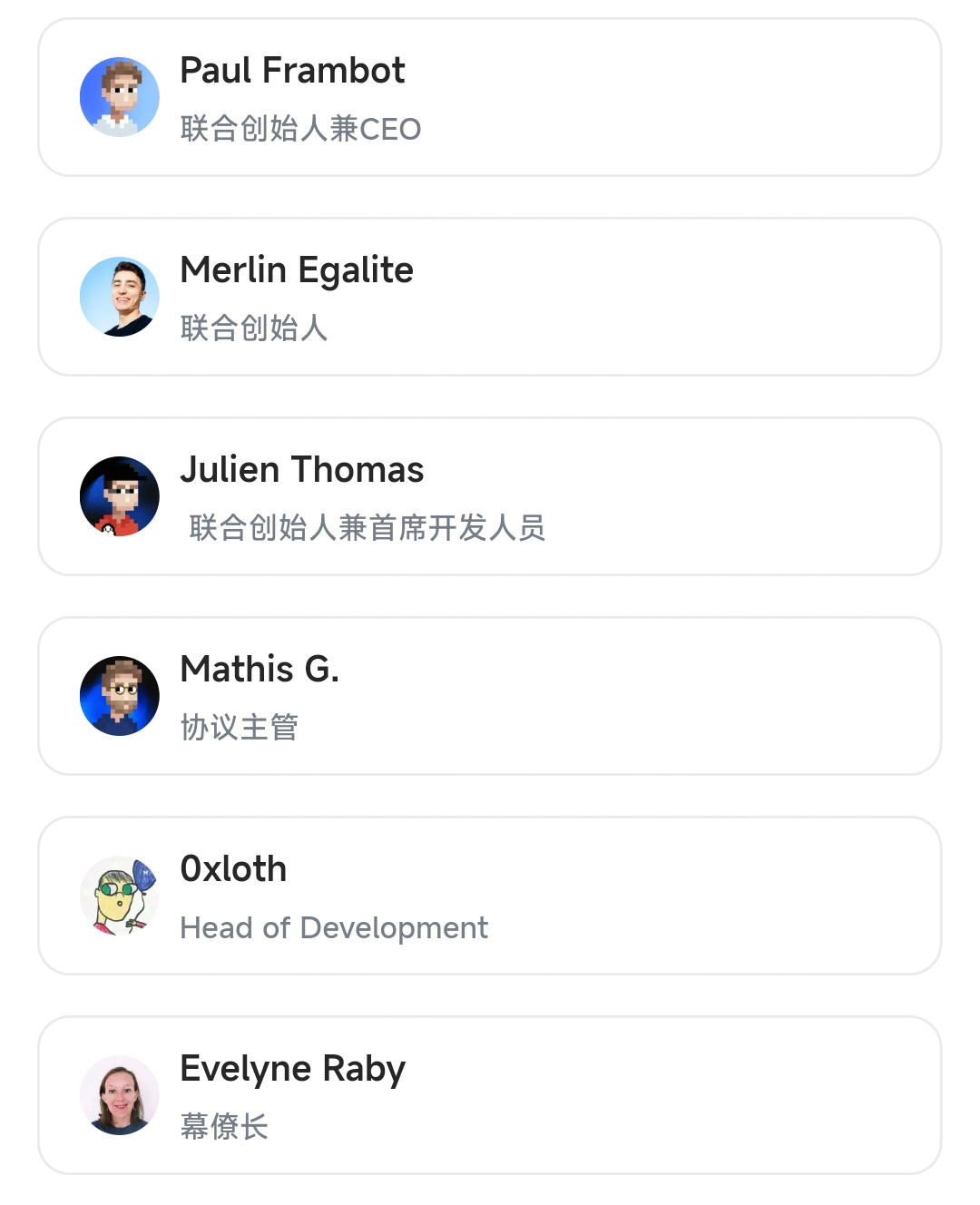Viewport: 980px width, 1205px height.
Task: Show Evelyne Raby's profile card
Action: pos(490,1095)
